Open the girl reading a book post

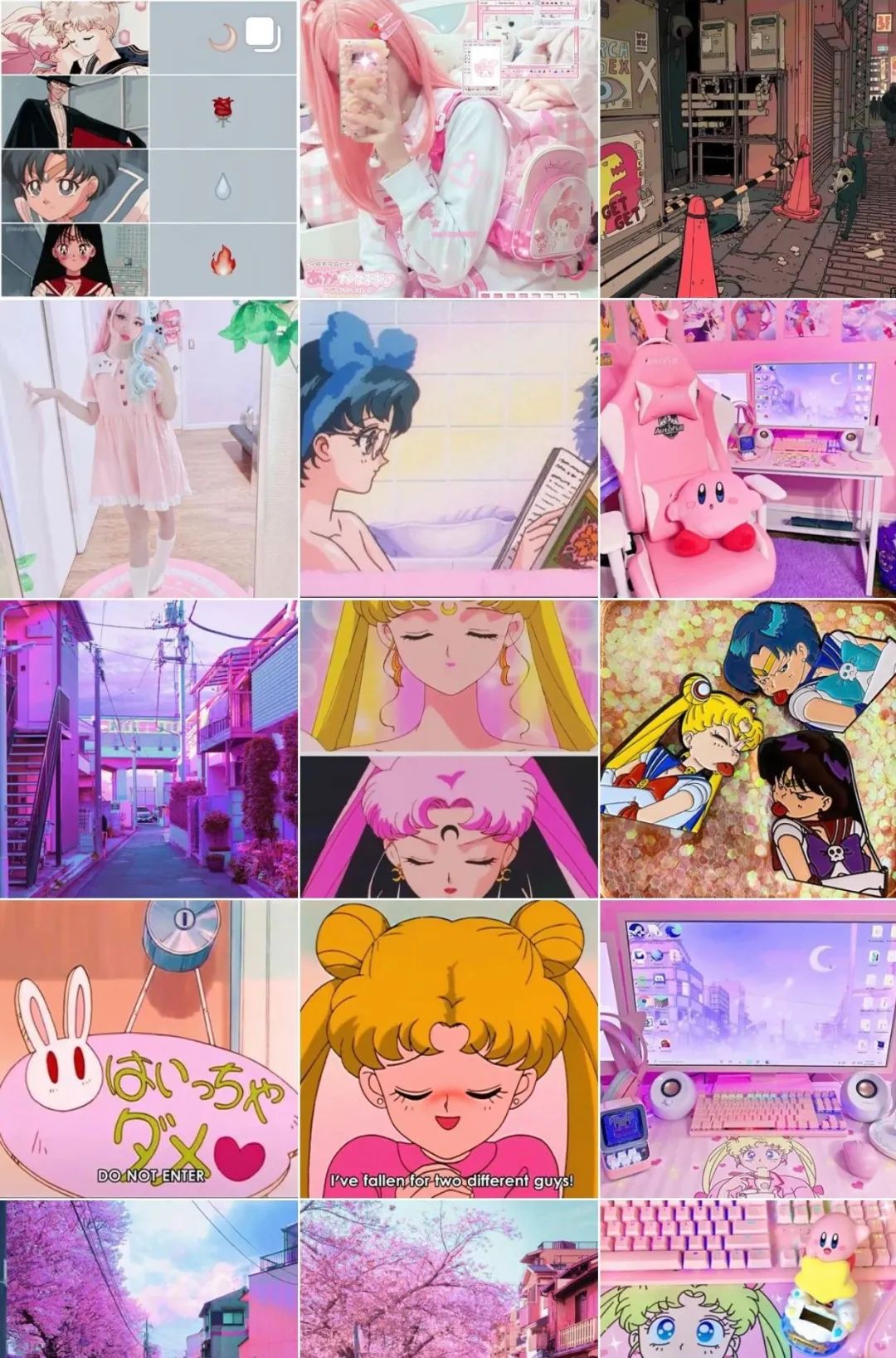(x=448, y=449)
